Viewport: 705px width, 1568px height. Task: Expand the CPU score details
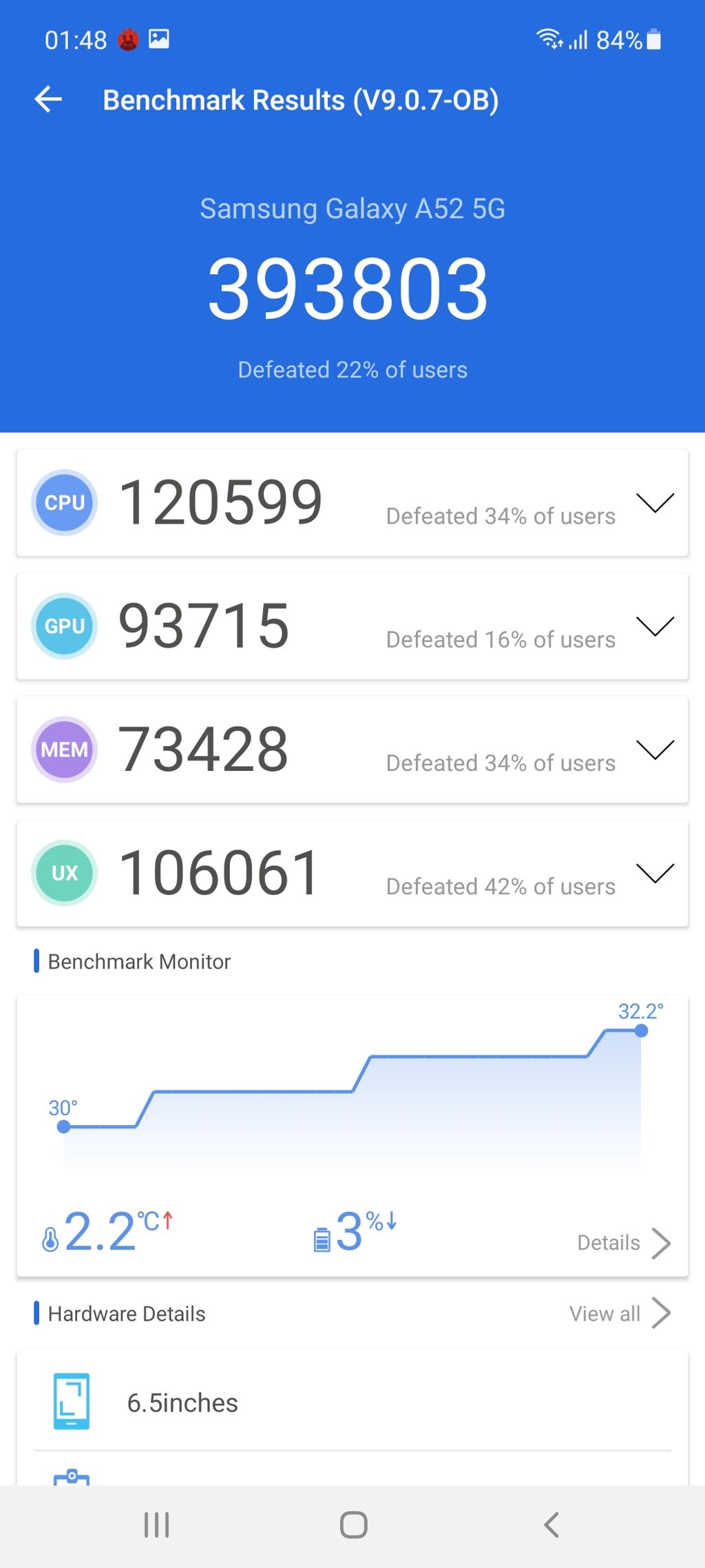pos(655,503)
